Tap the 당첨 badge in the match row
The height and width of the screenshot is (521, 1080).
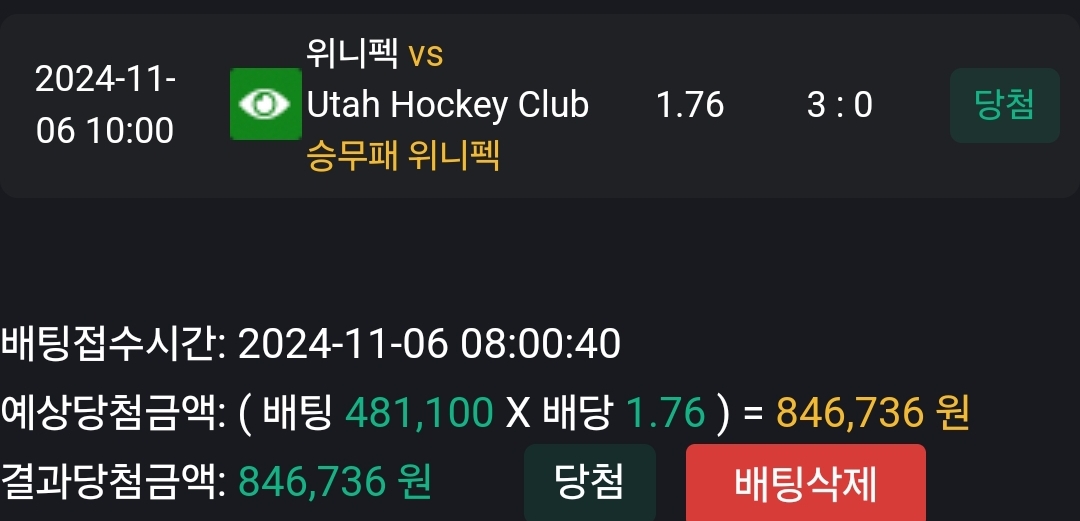click(x=1003, y=105)
